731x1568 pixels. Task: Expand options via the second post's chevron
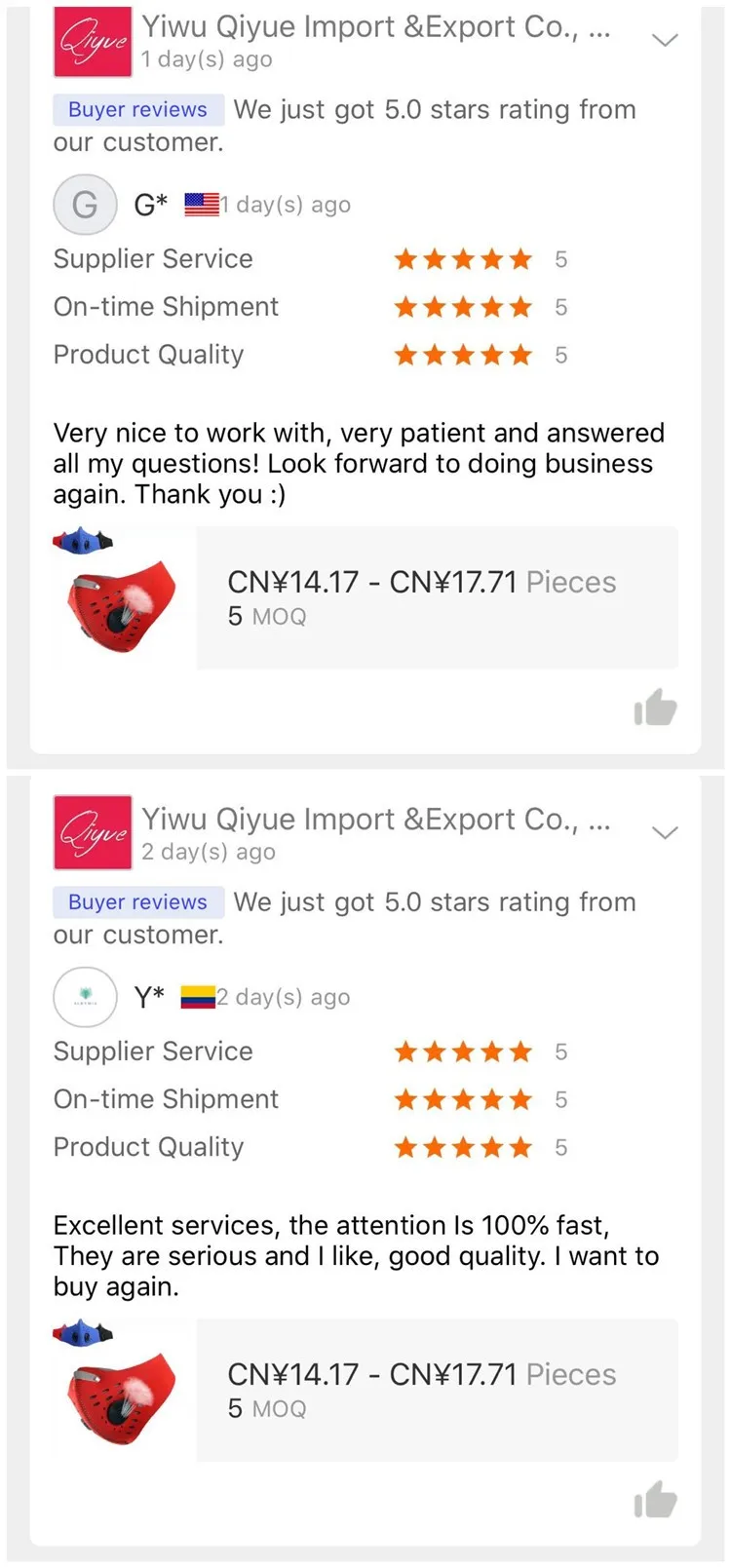(x=665, y=832)
